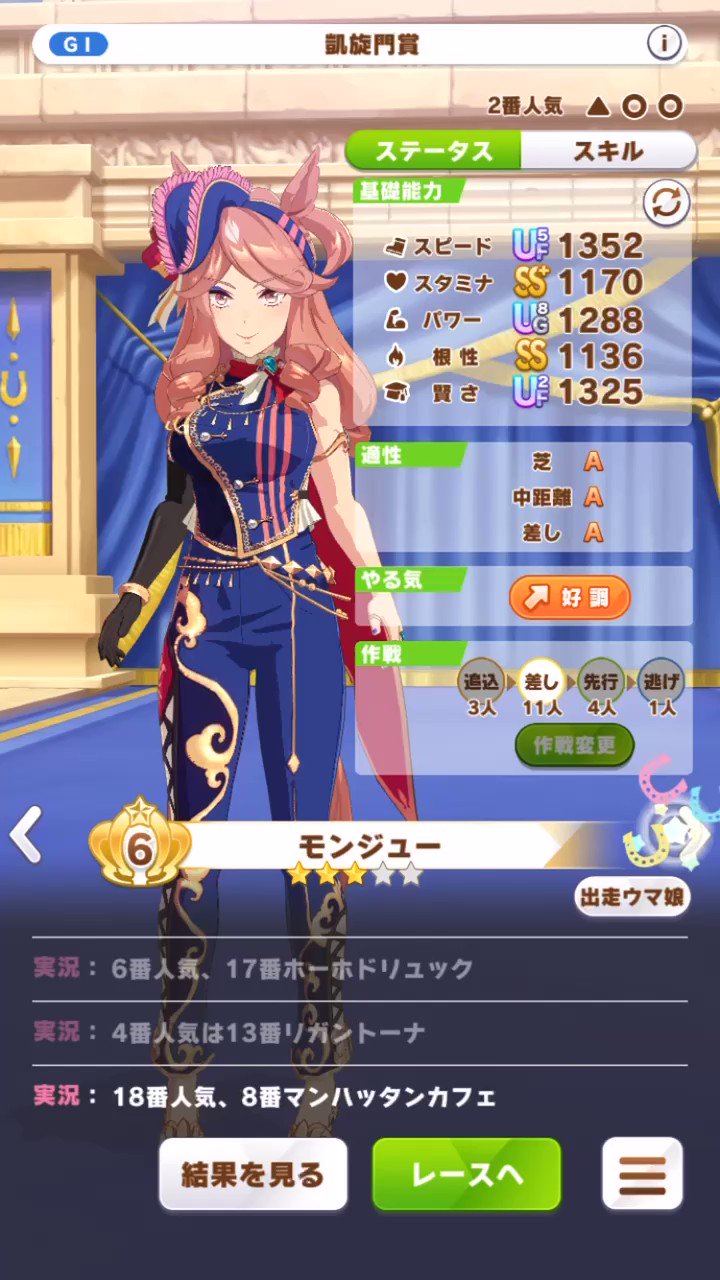Open the race info icon for 凱旋門賞
The image size is (720, 1280).
click(664, 43)
